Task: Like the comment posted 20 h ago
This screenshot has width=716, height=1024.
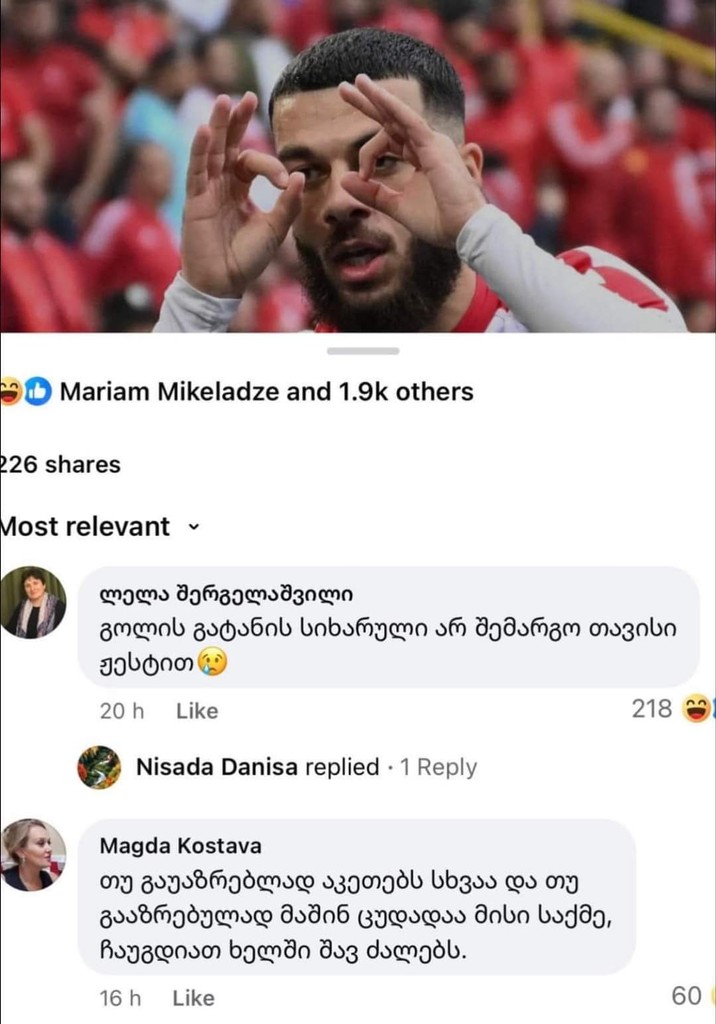Action: (196, 711)
